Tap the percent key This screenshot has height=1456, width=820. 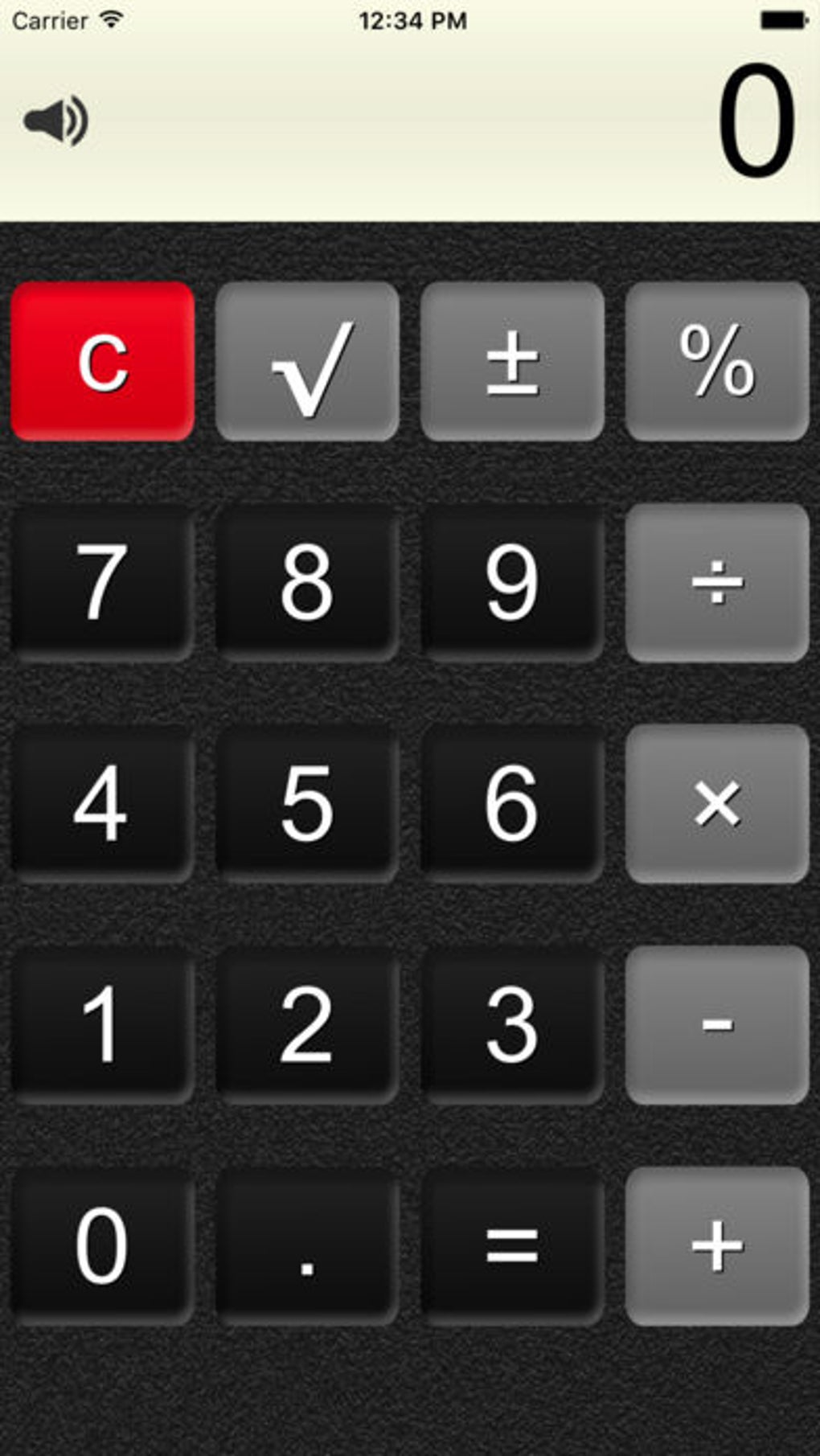[717, 361]
